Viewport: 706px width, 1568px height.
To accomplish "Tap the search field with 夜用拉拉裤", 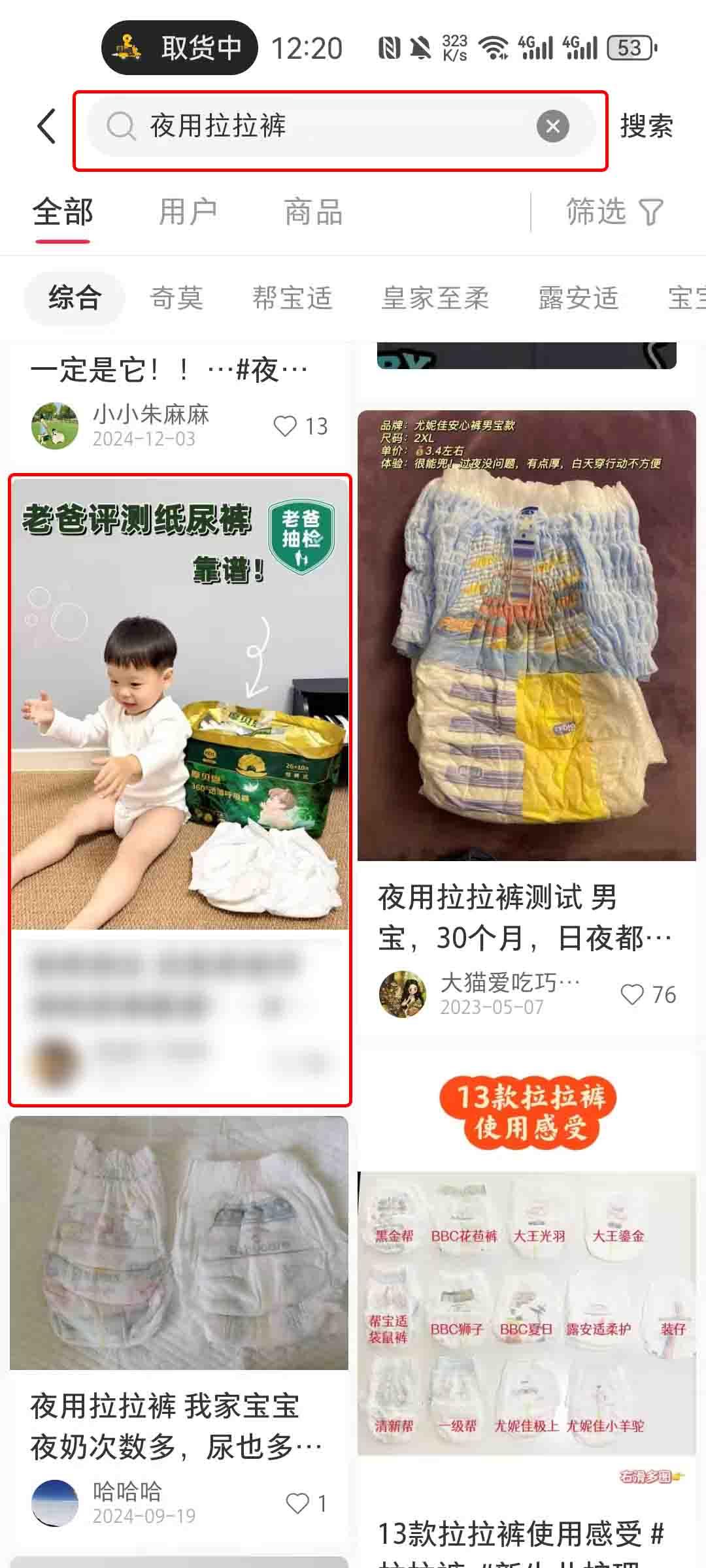I will pyautogui.click(x=341, y=126).
